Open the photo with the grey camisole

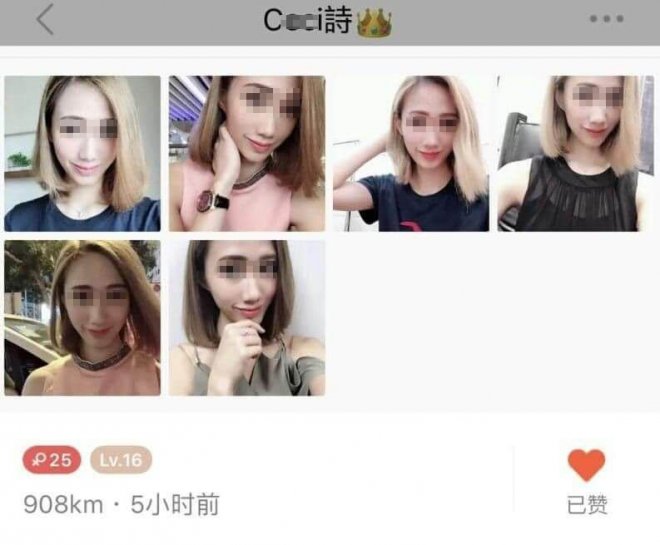coord(246,318)
